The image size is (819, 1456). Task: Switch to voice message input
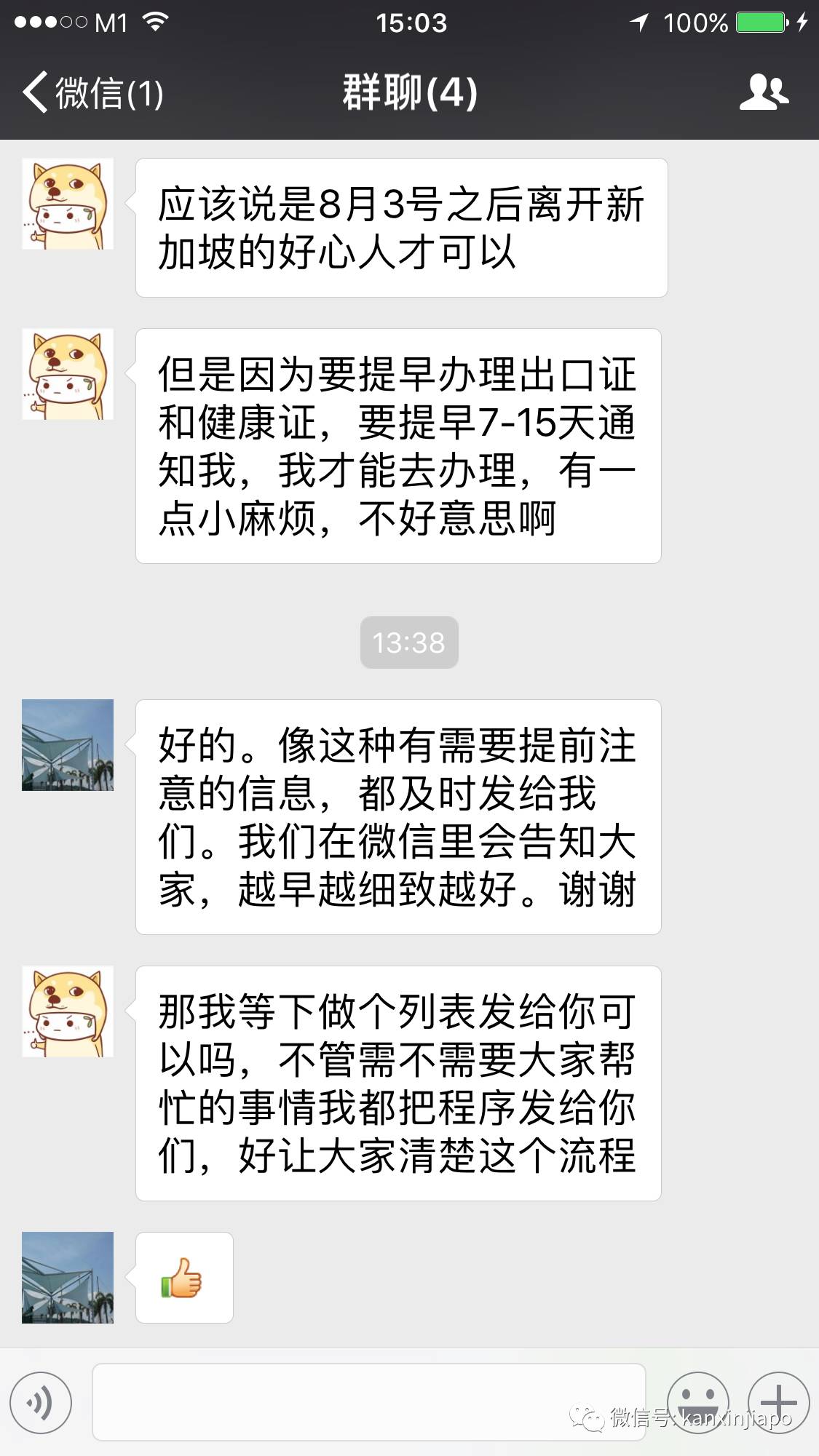click(x=41, y=1402)
